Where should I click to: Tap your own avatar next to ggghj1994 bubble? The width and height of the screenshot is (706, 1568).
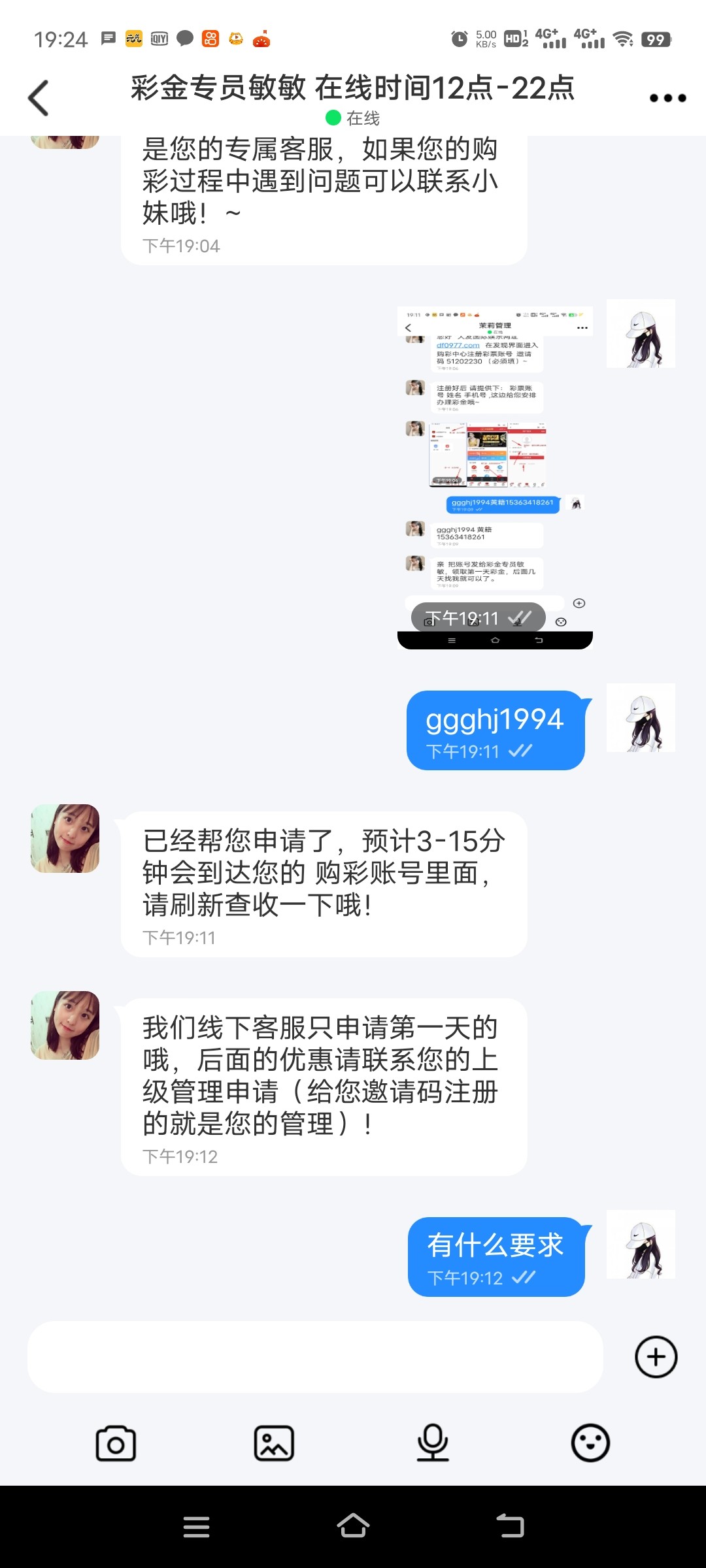(x=641, y=717)
